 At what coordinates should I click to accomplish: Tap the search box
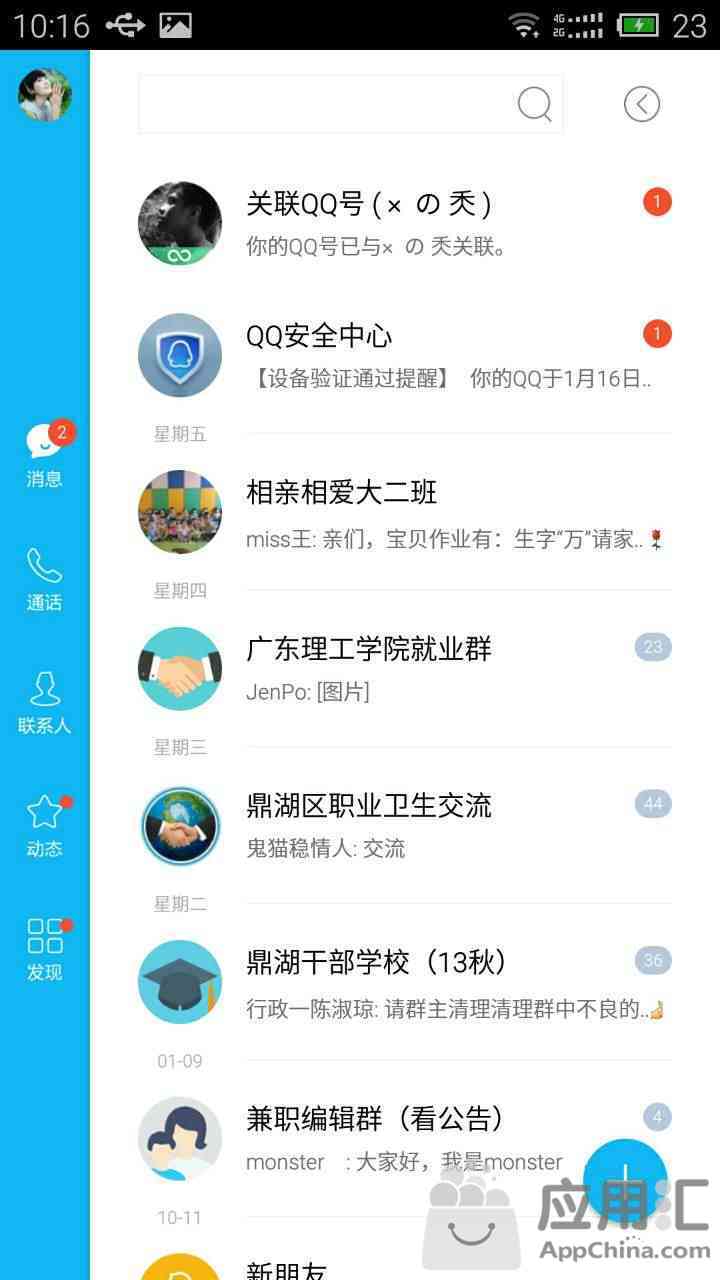(x=330, y=104)
